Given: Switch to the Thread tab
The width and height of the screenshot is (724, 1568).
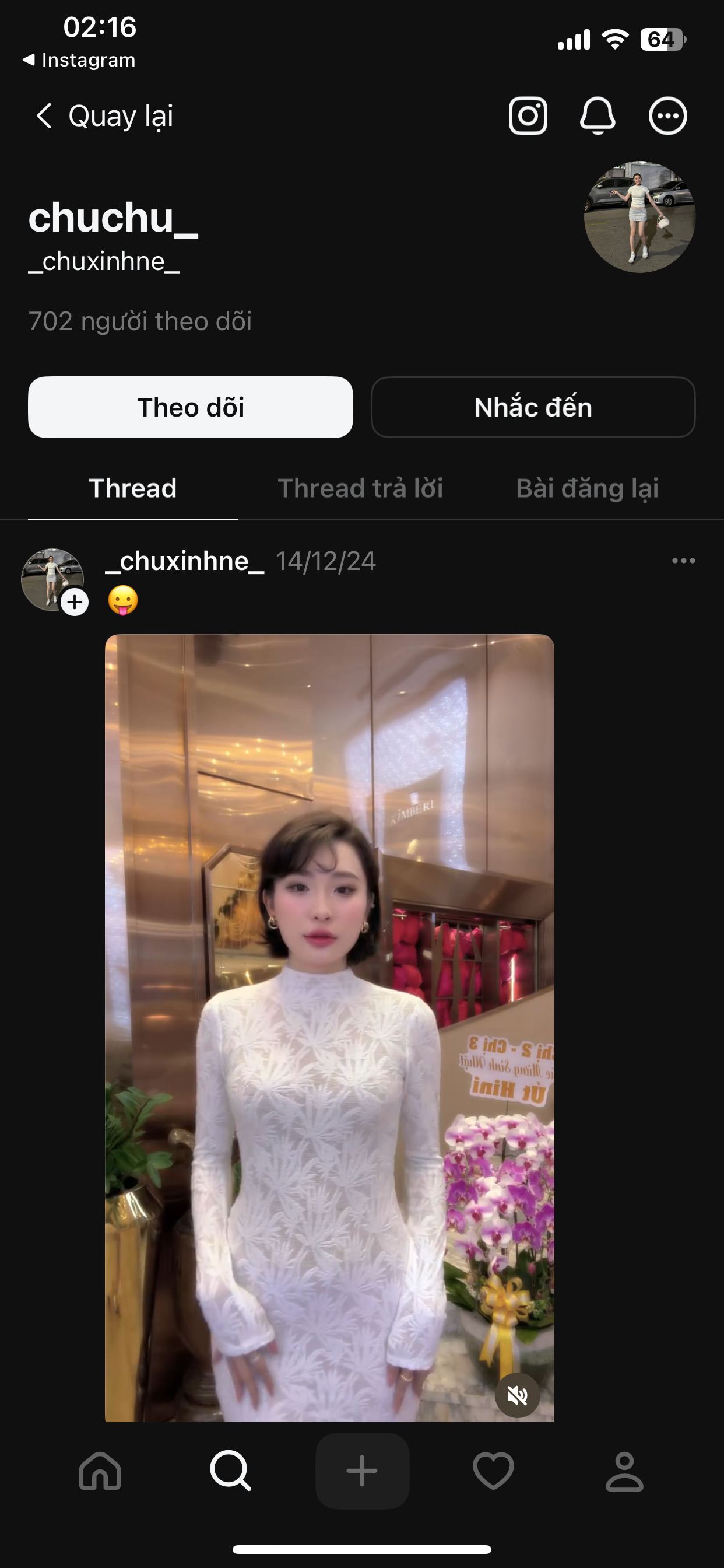Looking at the screenshot, I should click(x=133, y=489).
